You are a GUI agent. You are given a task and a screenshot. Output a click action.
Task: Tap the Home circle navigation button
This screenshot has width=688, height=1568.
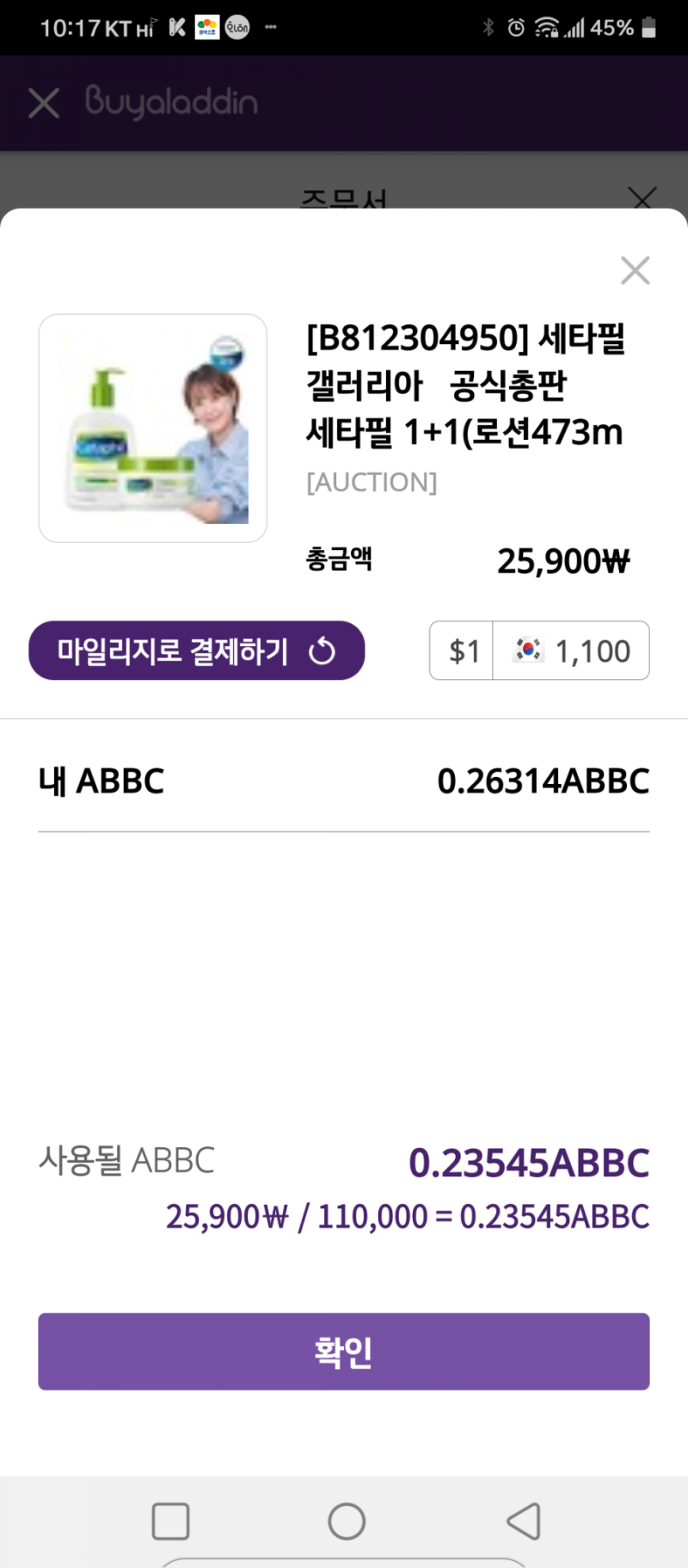point(345,1520)
